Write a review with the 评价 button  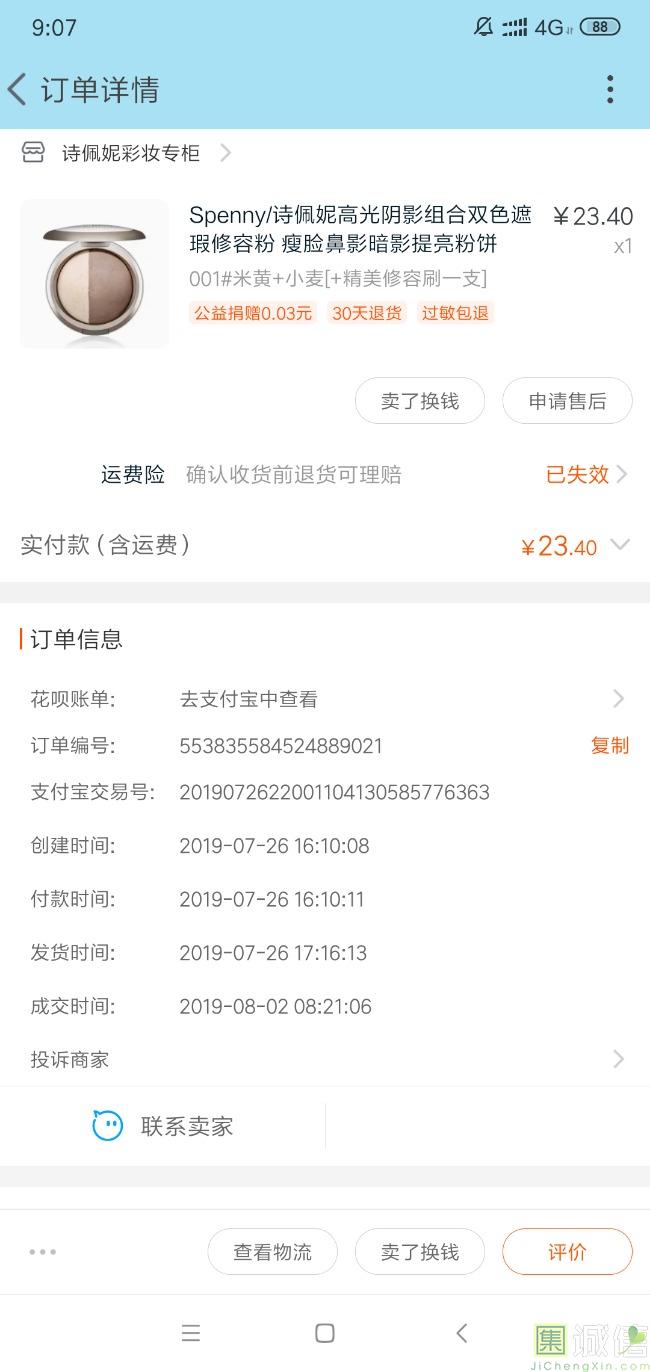click(567, 1251)
